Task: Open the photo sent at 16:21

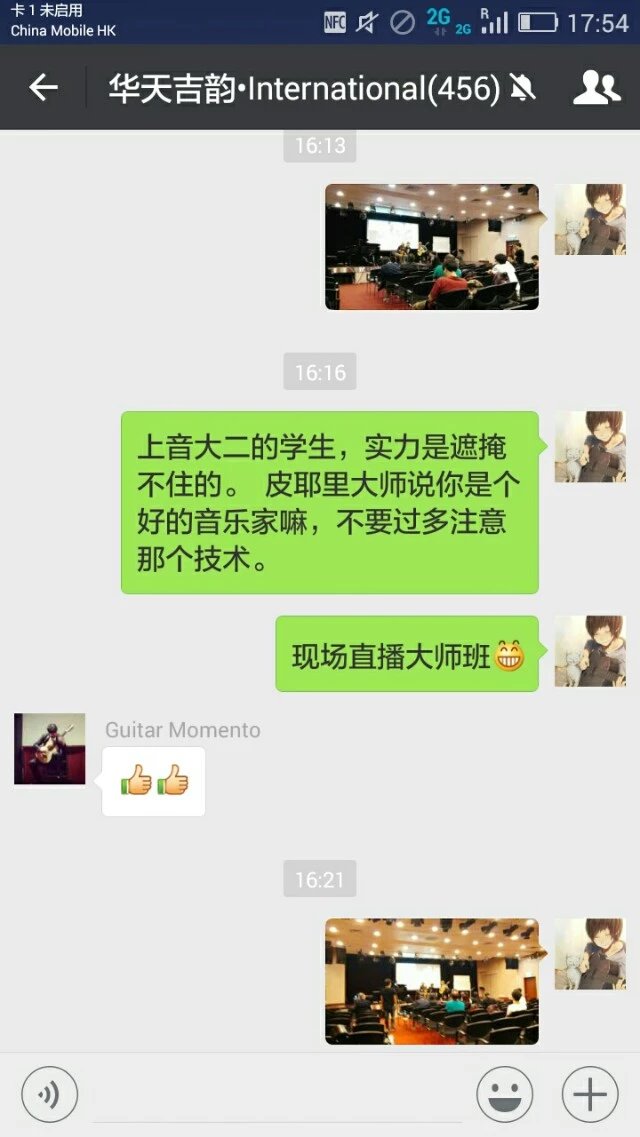Action: click(x=431, y=981)
